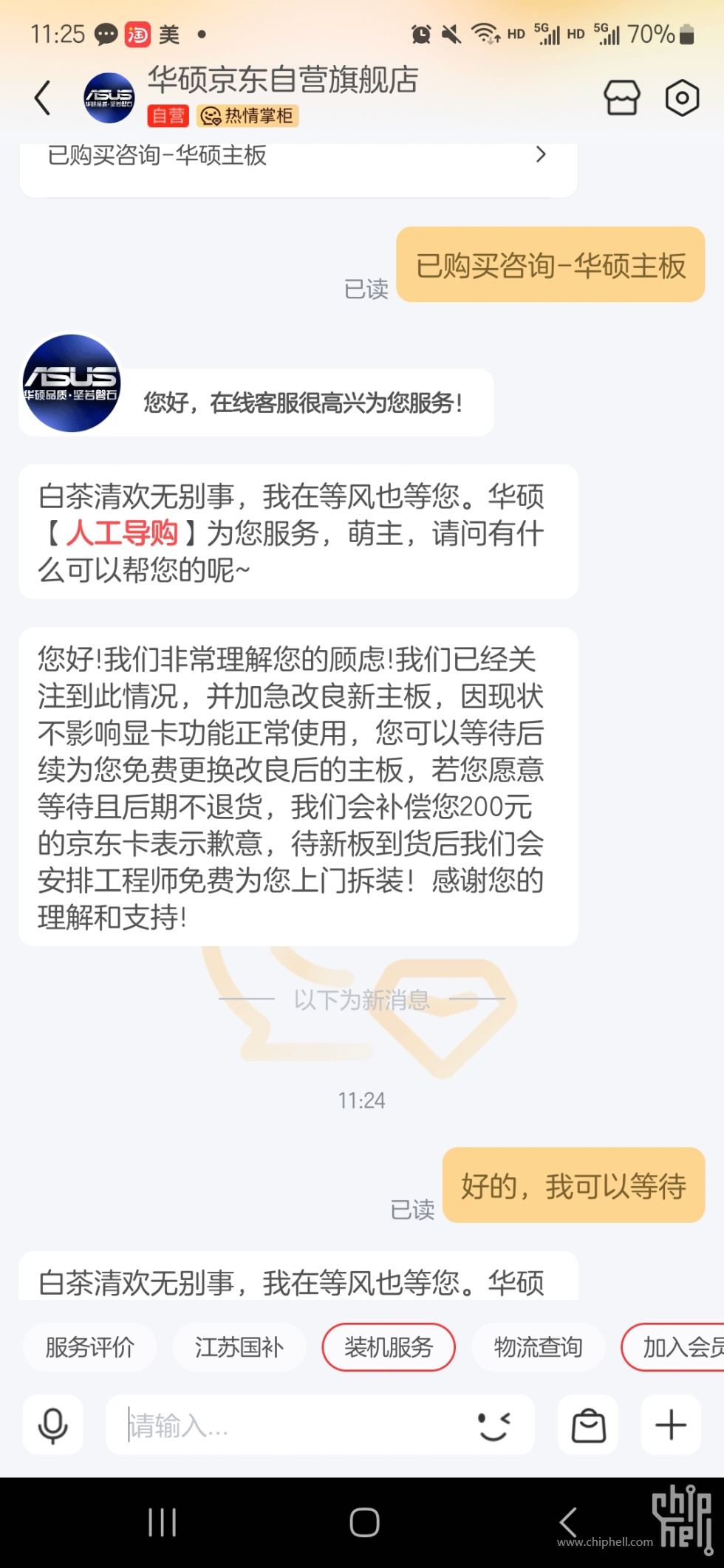Switch to voice input microphone

pos(52,1425)
